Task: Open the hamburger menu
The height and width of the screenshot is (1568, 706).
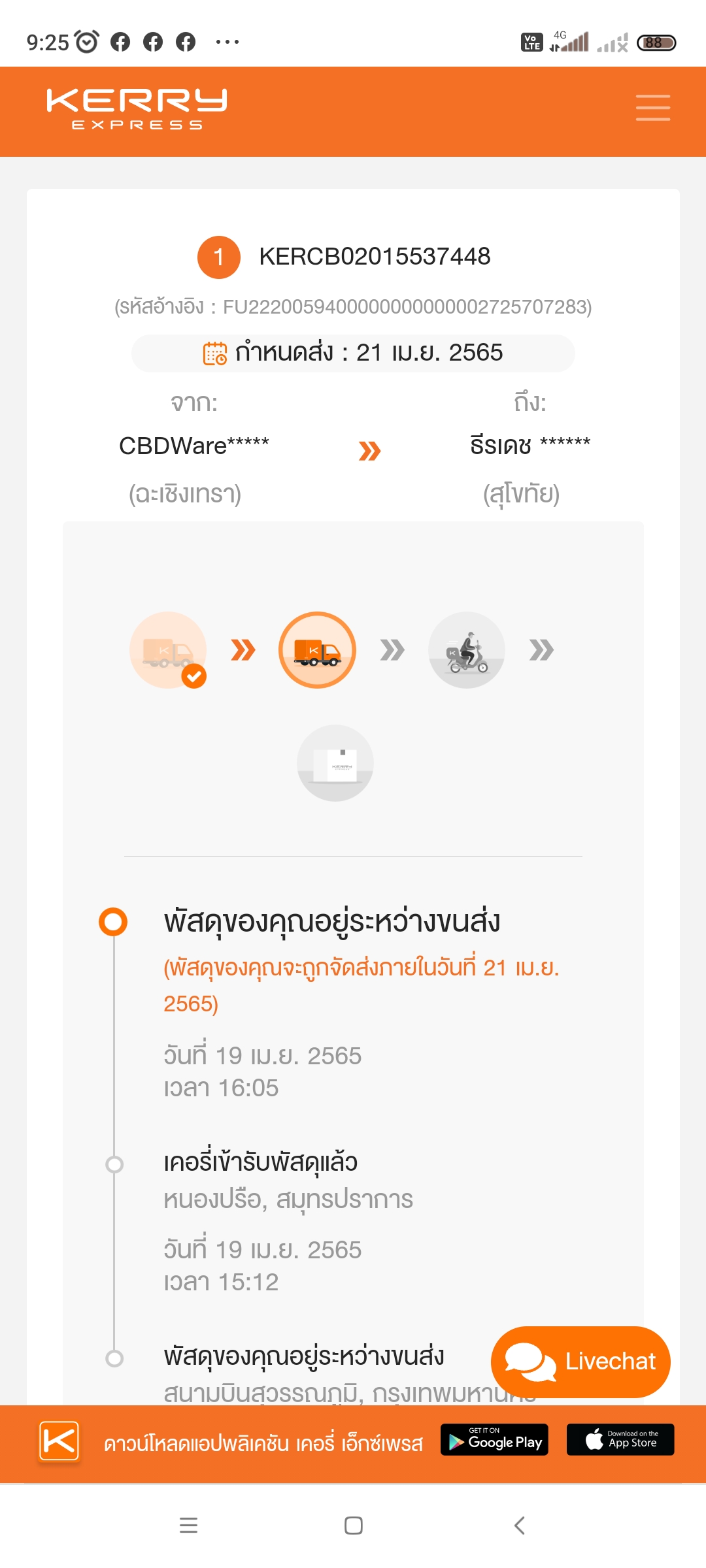Action: 653,108
